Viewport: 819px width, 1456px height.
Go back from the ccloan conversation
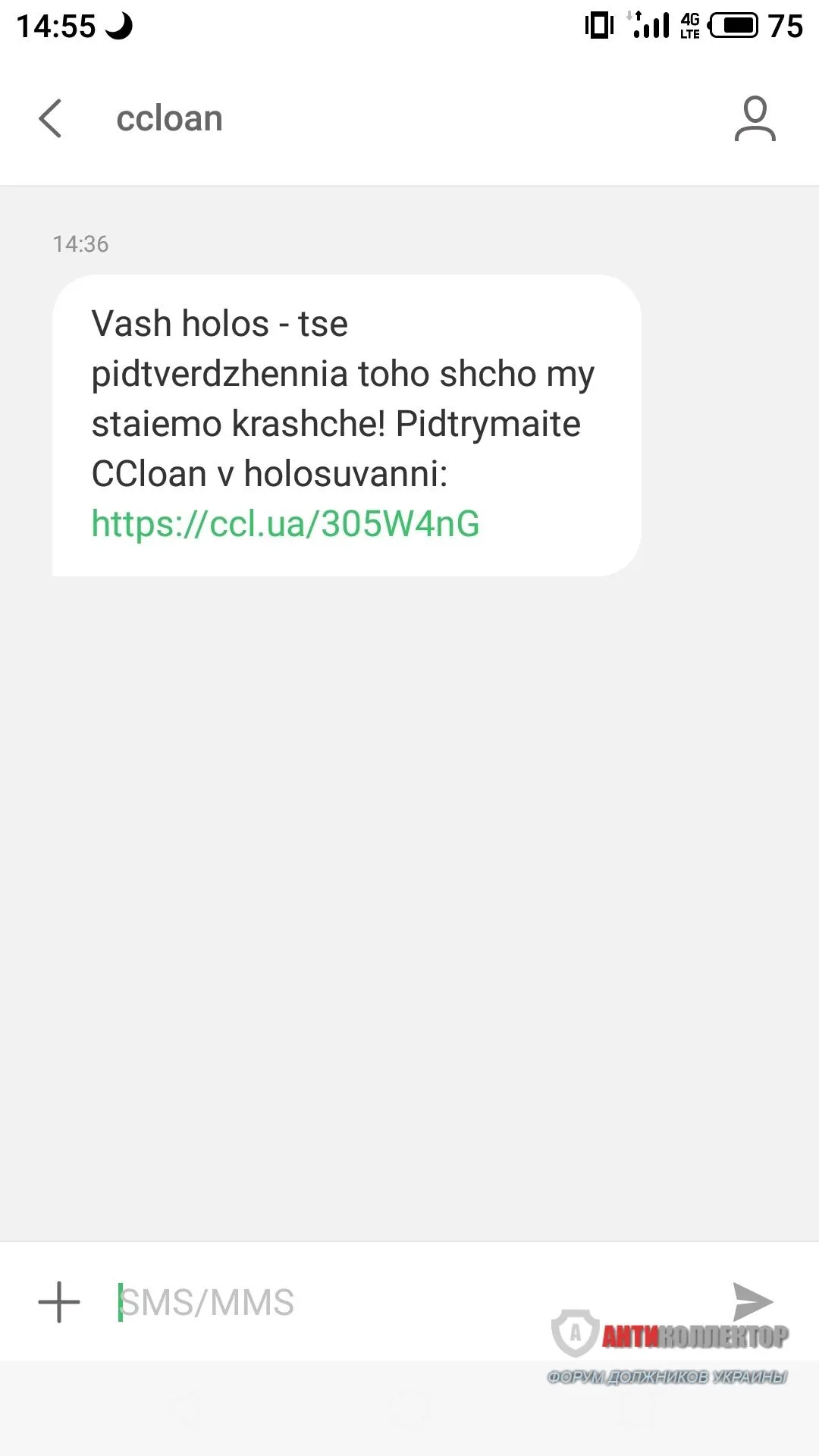50,119
